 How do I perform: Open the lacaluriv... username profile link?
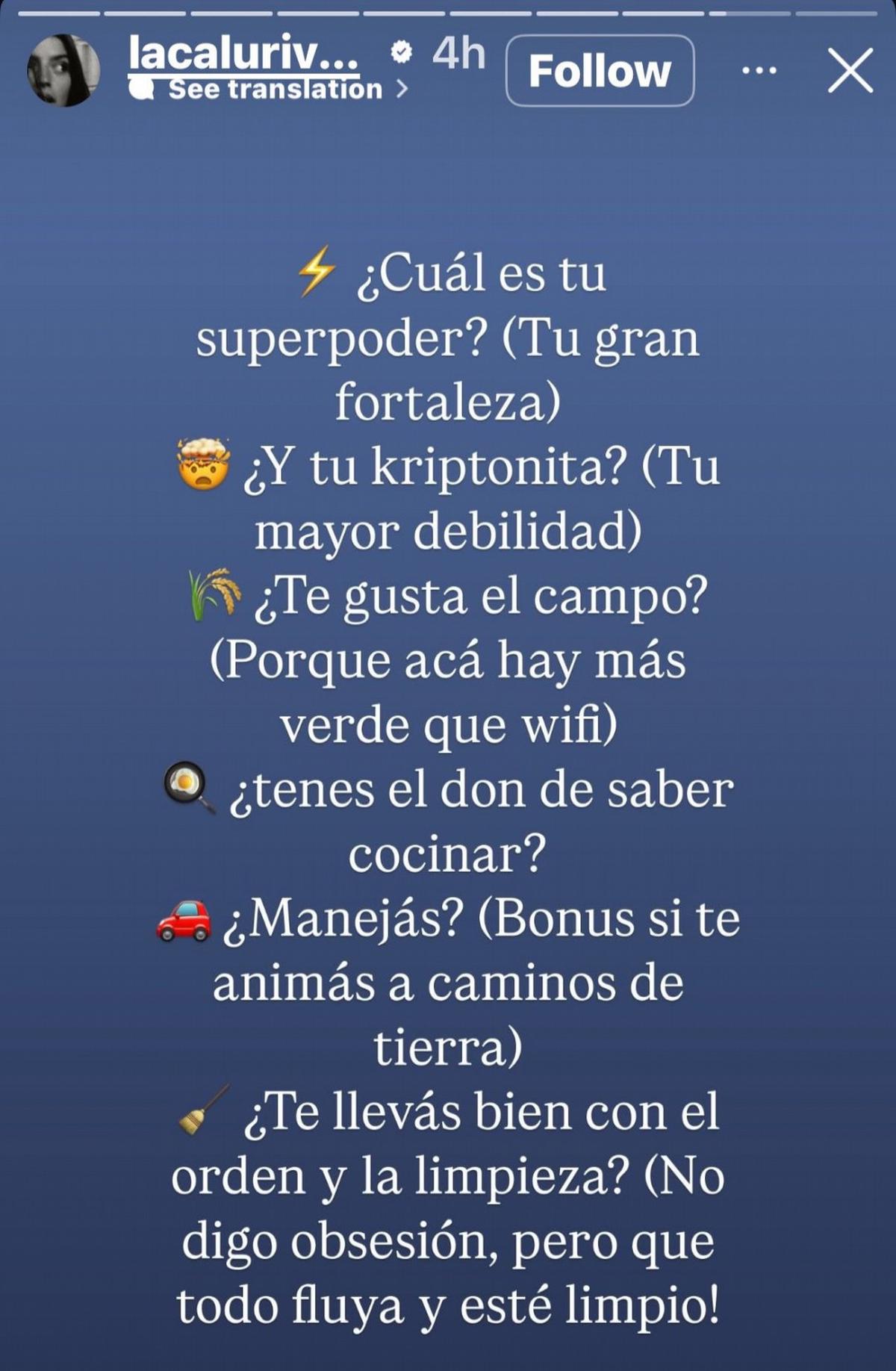tap(243, 52)
